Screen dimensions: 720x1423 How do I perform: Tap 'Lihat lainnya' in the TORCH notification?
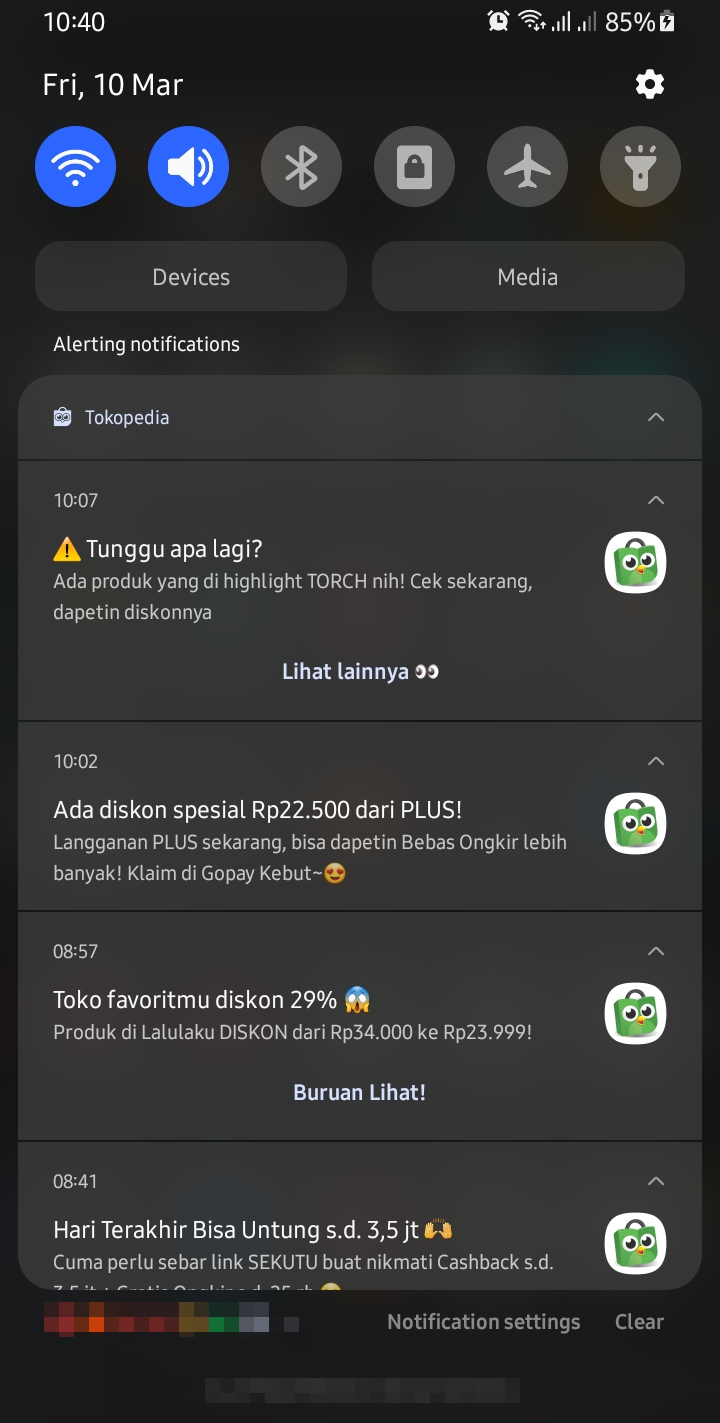tap(360, 671)
